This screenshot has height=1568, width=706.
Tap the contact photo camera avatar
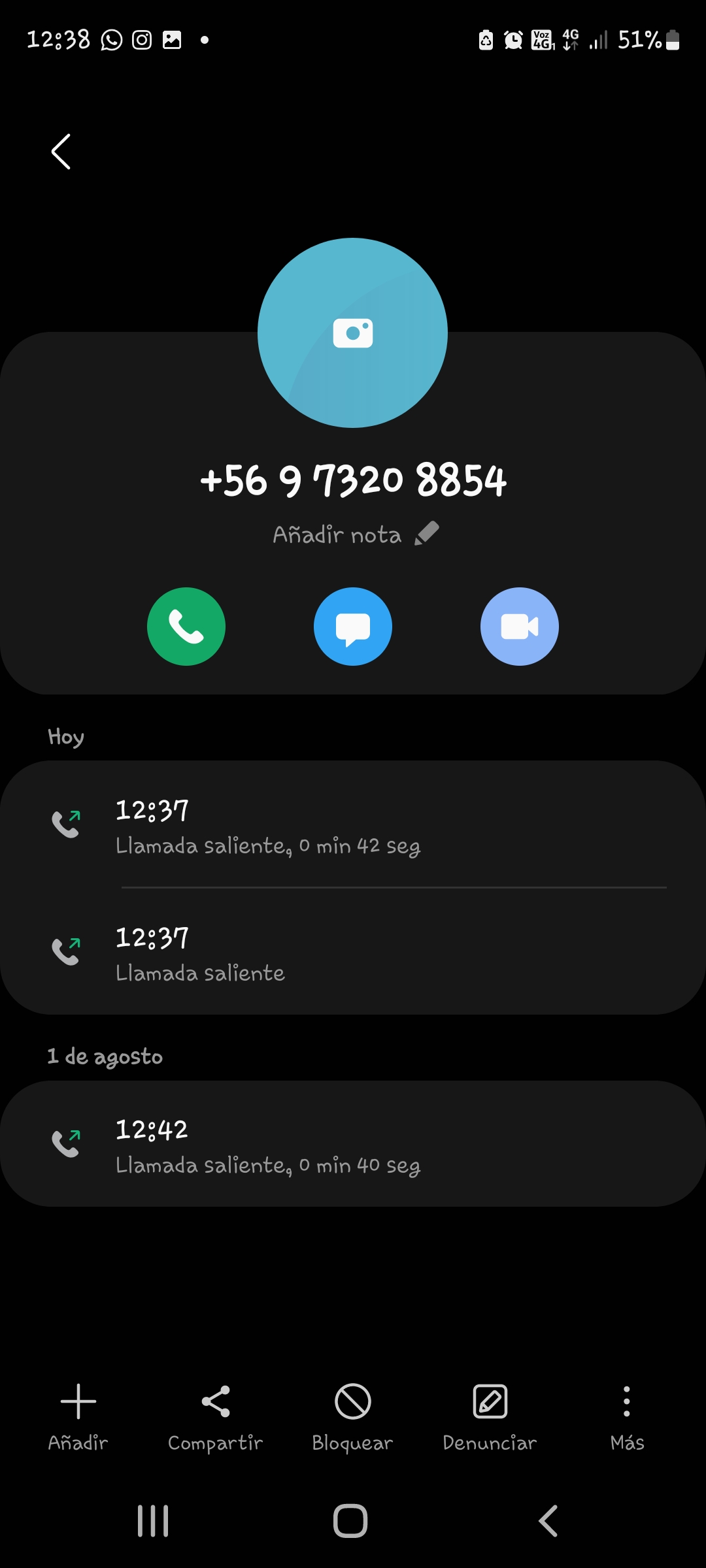pyautogui.click(x=352, y=333)
